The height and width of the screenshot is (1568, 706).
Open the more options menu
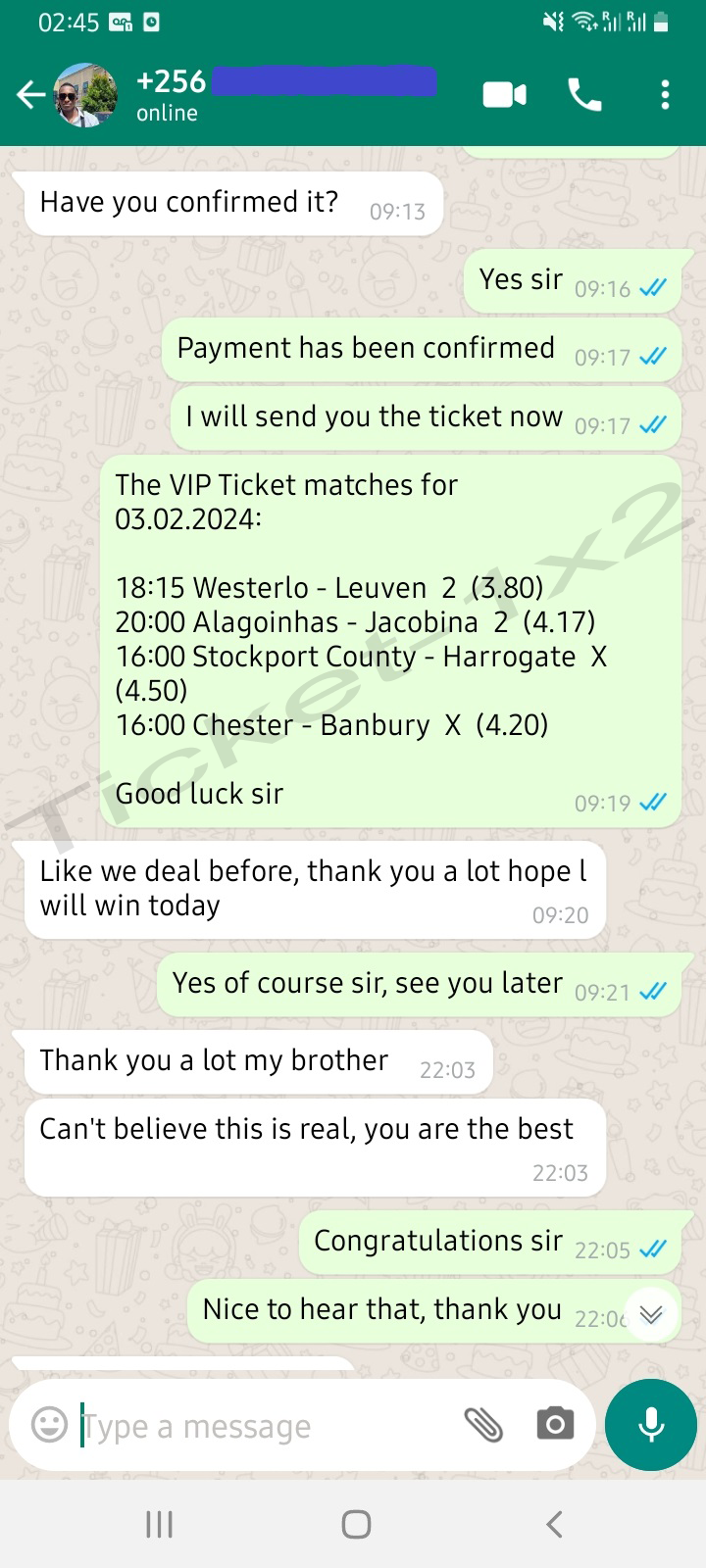(665, 95)
